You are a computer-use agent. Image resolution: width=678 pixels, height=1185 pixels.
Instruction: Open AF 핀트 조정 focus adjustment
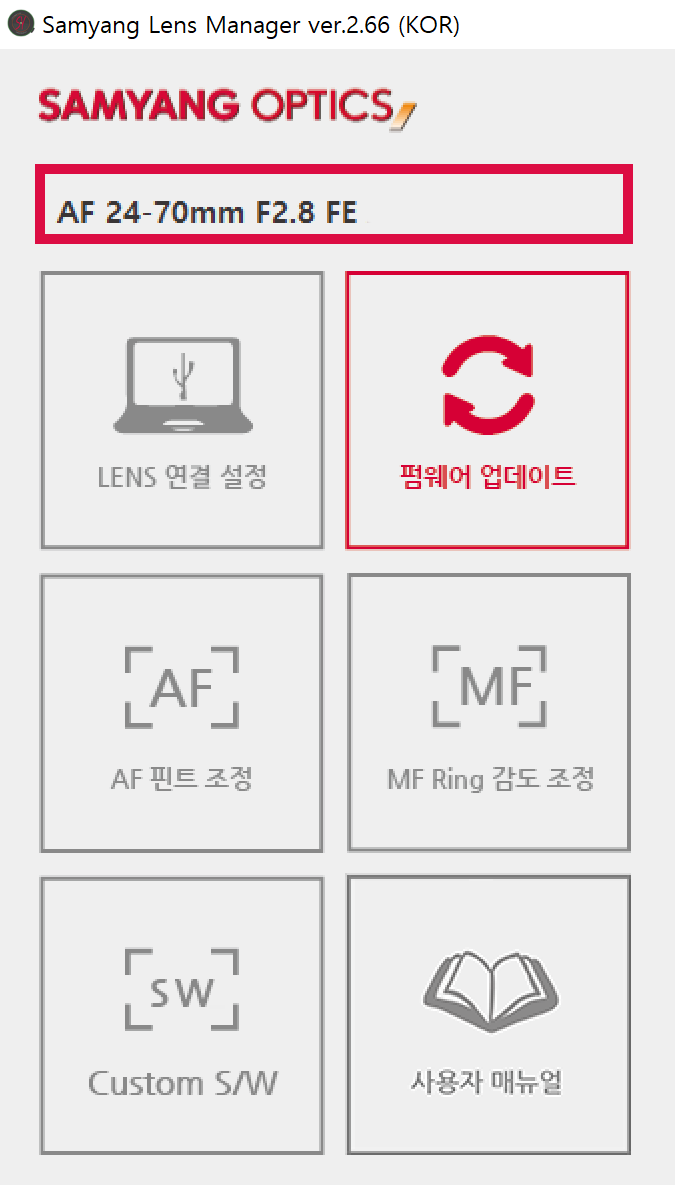[x=182, y=713]
